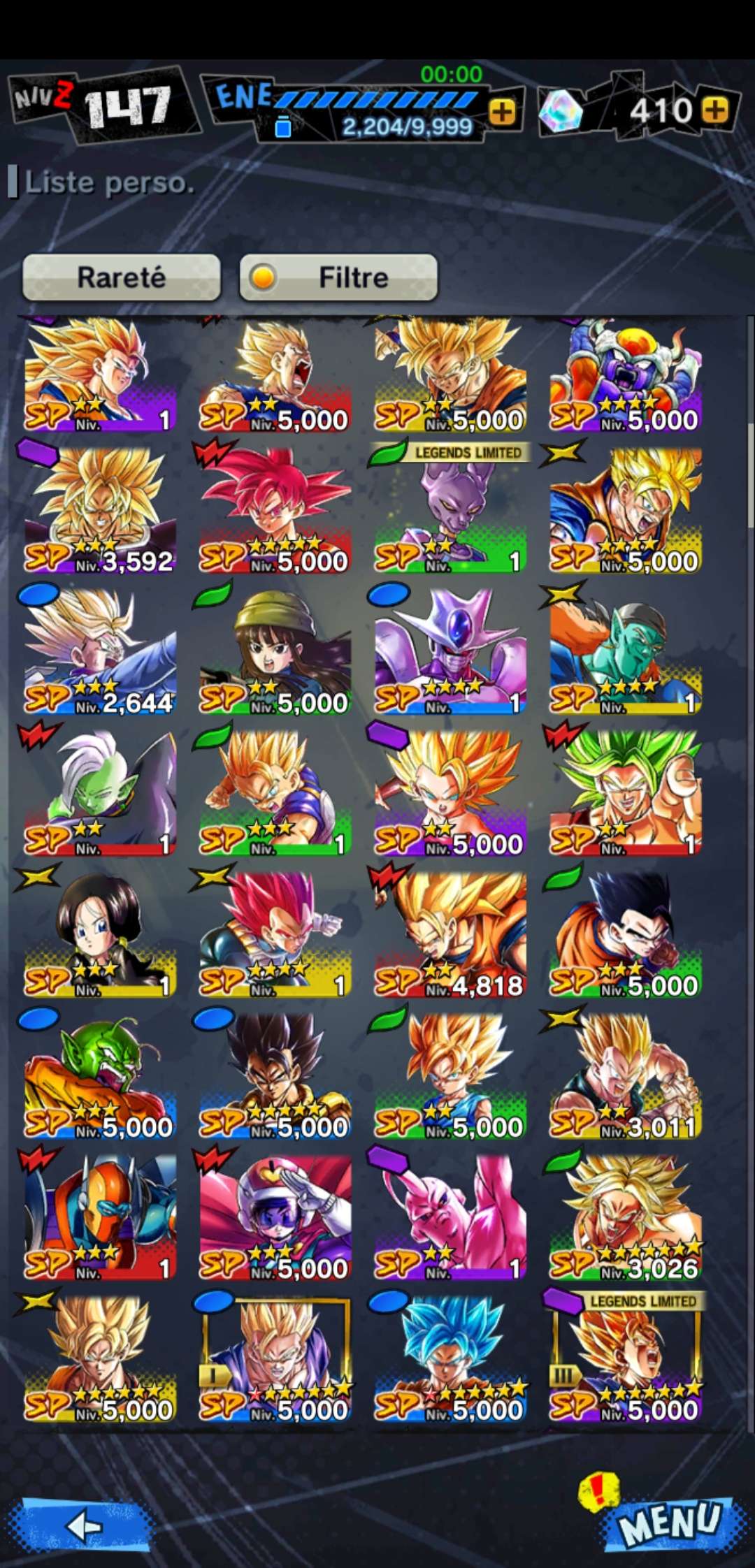This screenshot has height=1568, width=755.
Task: Select the Legends Limited Beerus card
Action: click(x=450, y=510)
